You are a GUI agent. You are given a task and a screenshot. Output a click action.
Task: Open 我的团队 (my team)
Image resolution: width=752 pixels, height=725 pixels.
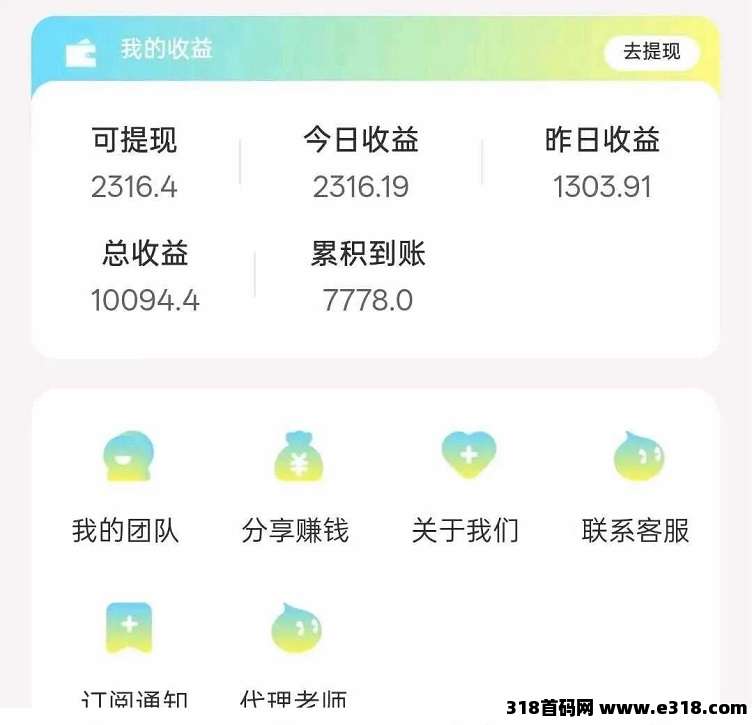click(127, 459)
